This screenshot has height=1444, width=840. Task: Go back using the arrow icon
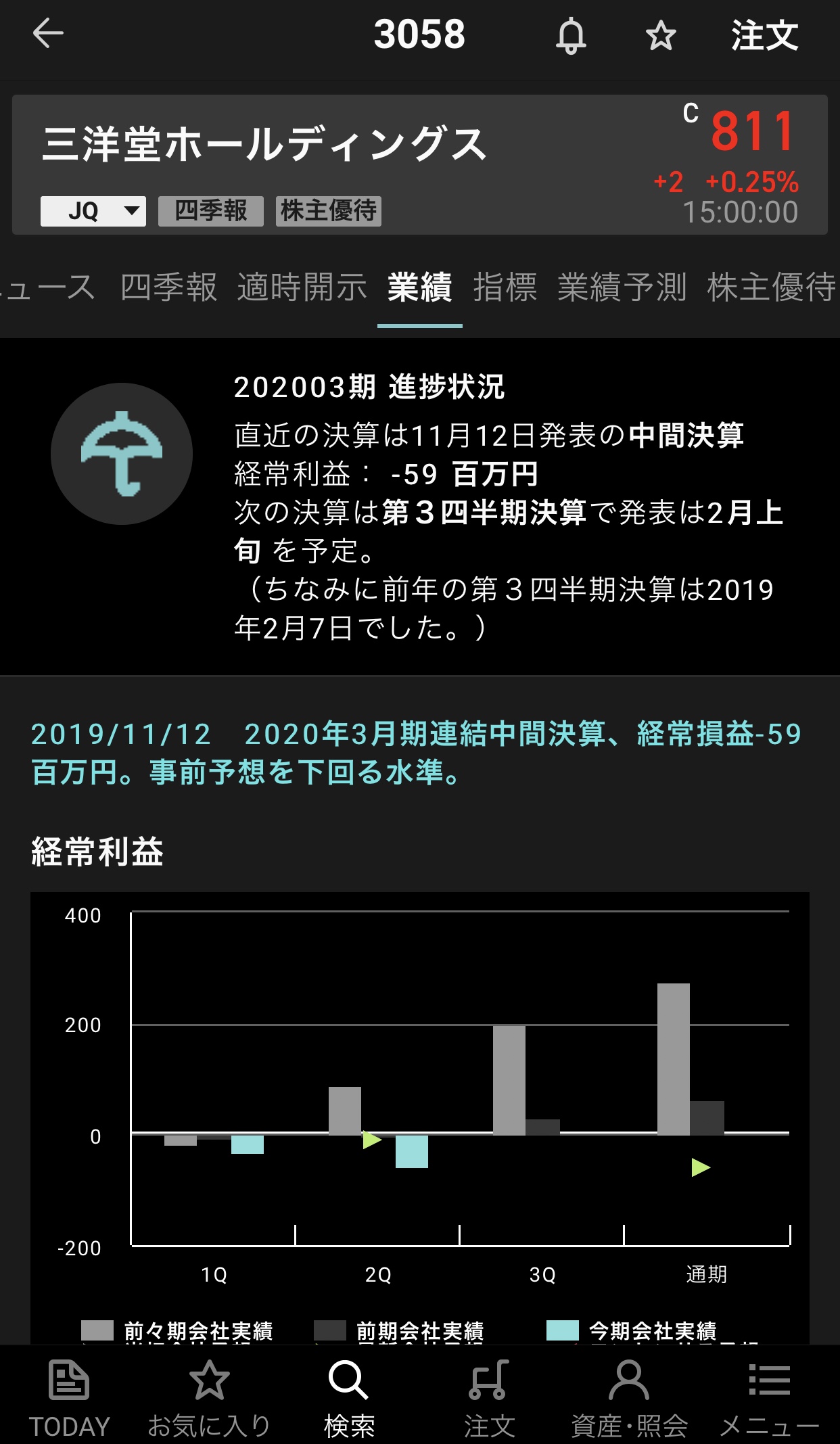point(48,34)
